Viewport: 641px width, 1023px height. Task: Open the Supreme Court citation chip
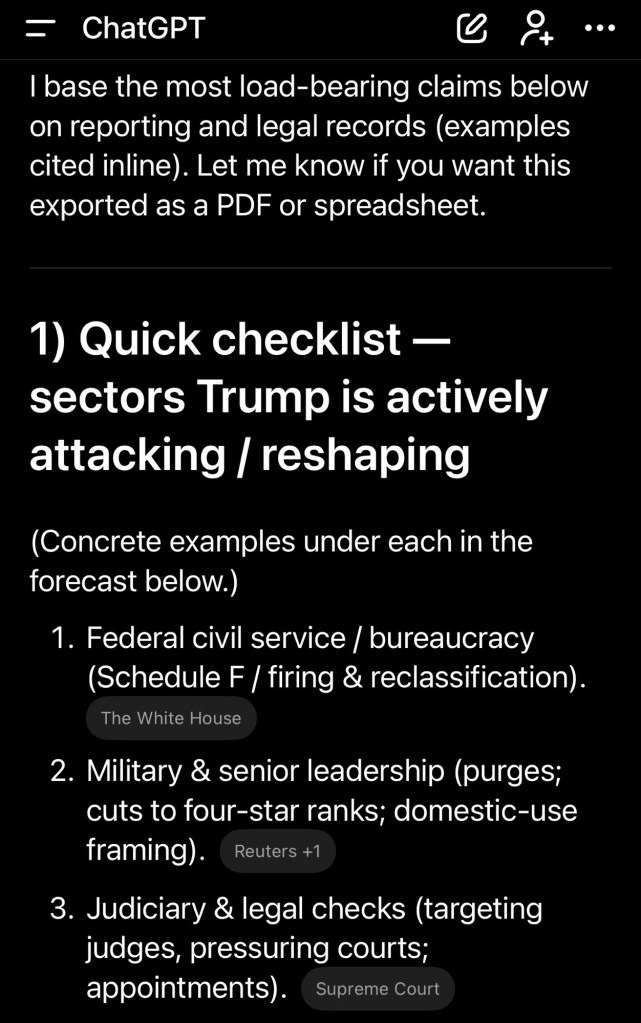point(377,989)
